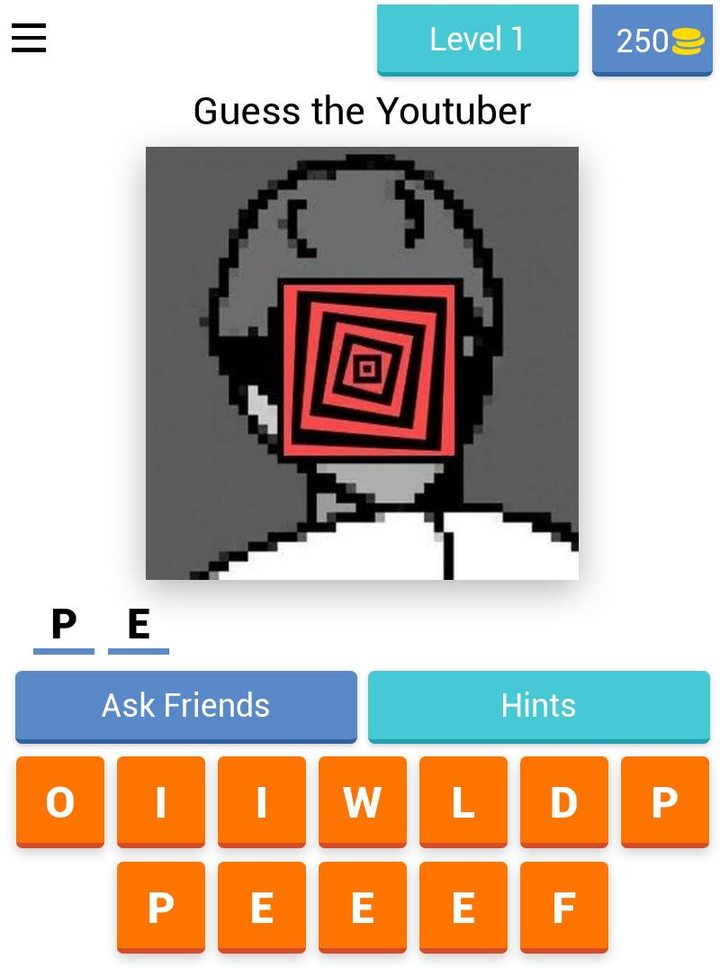Tap the letter L tile
Screen dimensions: 720x968
coord(462,802)
